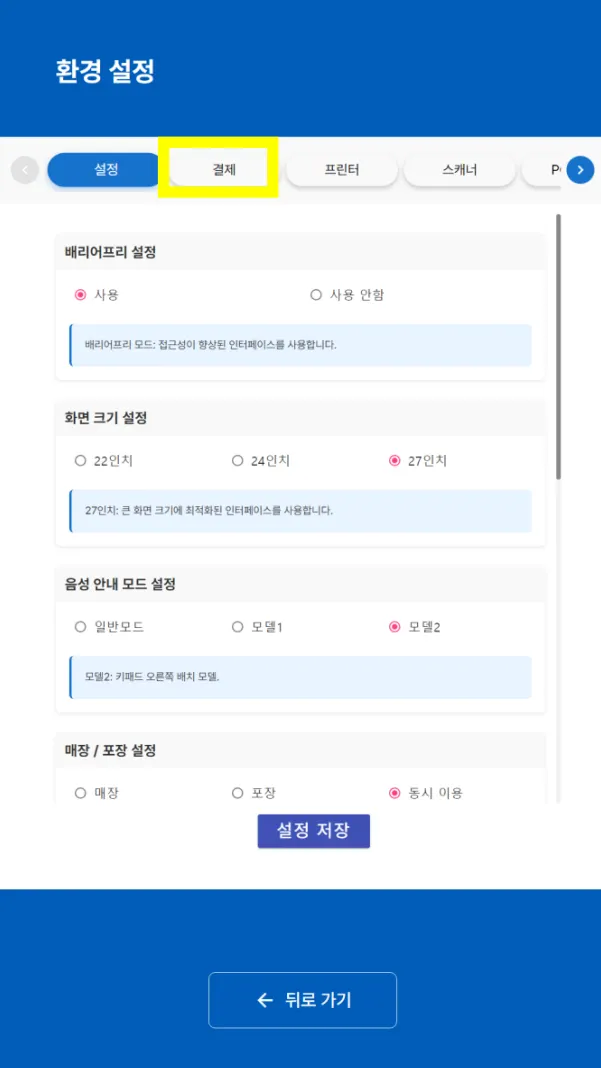Choose 포장 takeout option
The width and height of the screenshot is (601, 1068).
coord(238,793)
